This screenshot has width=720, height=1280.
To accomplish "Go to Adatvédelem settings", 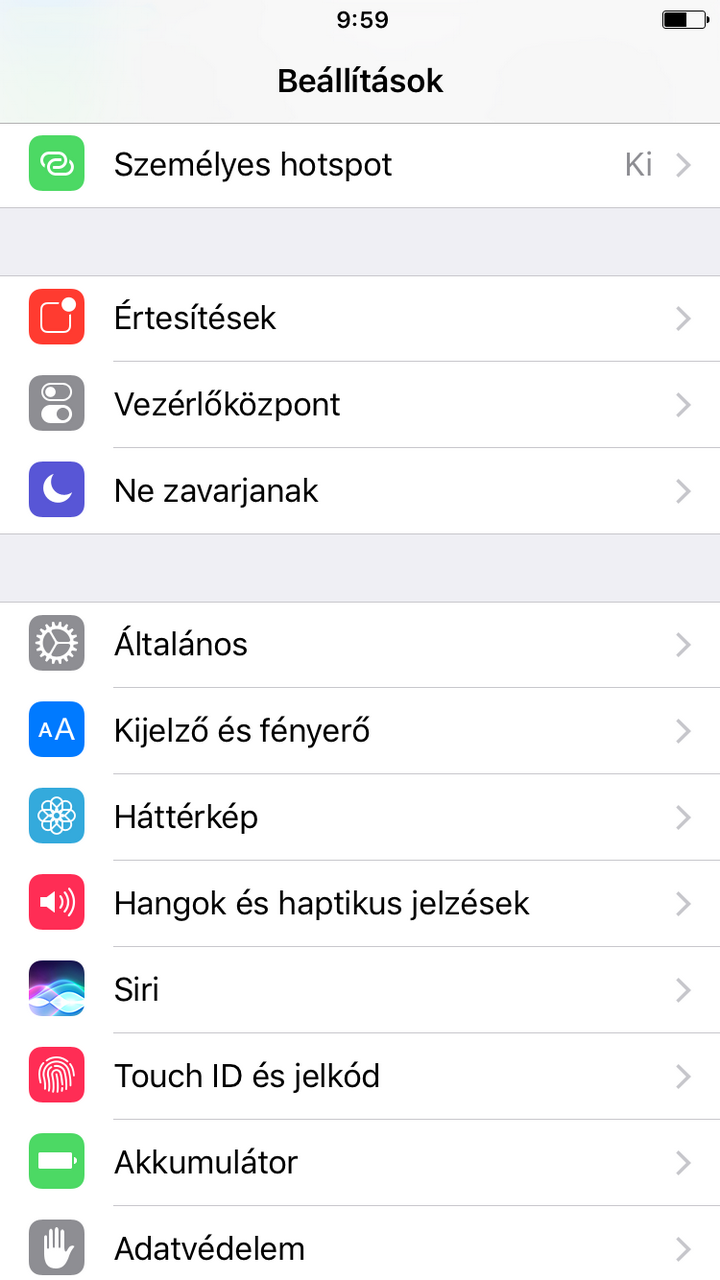I will pyautogui.click(x=360, y=1248).
